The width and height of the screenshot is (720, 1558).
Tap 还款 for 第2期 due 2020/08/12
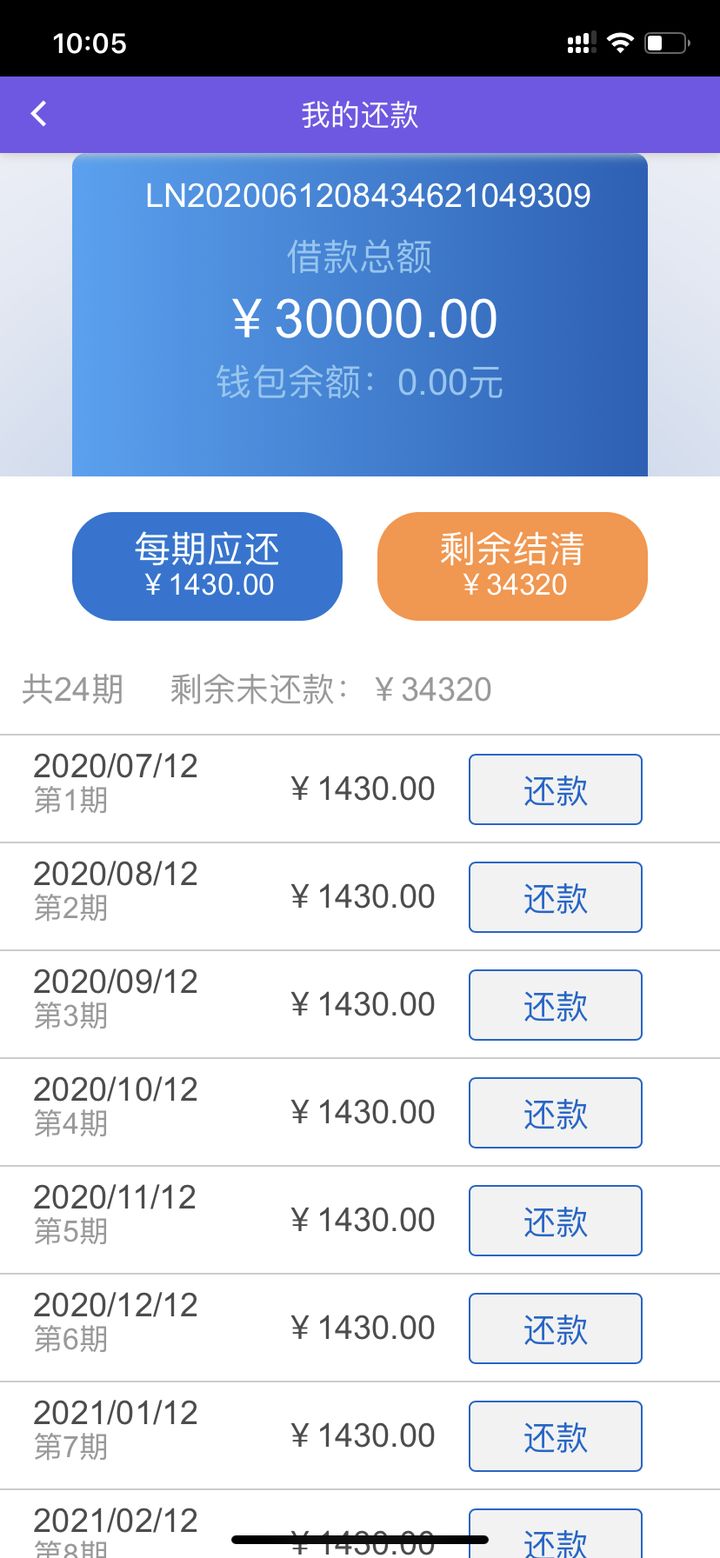coord(555,898)
